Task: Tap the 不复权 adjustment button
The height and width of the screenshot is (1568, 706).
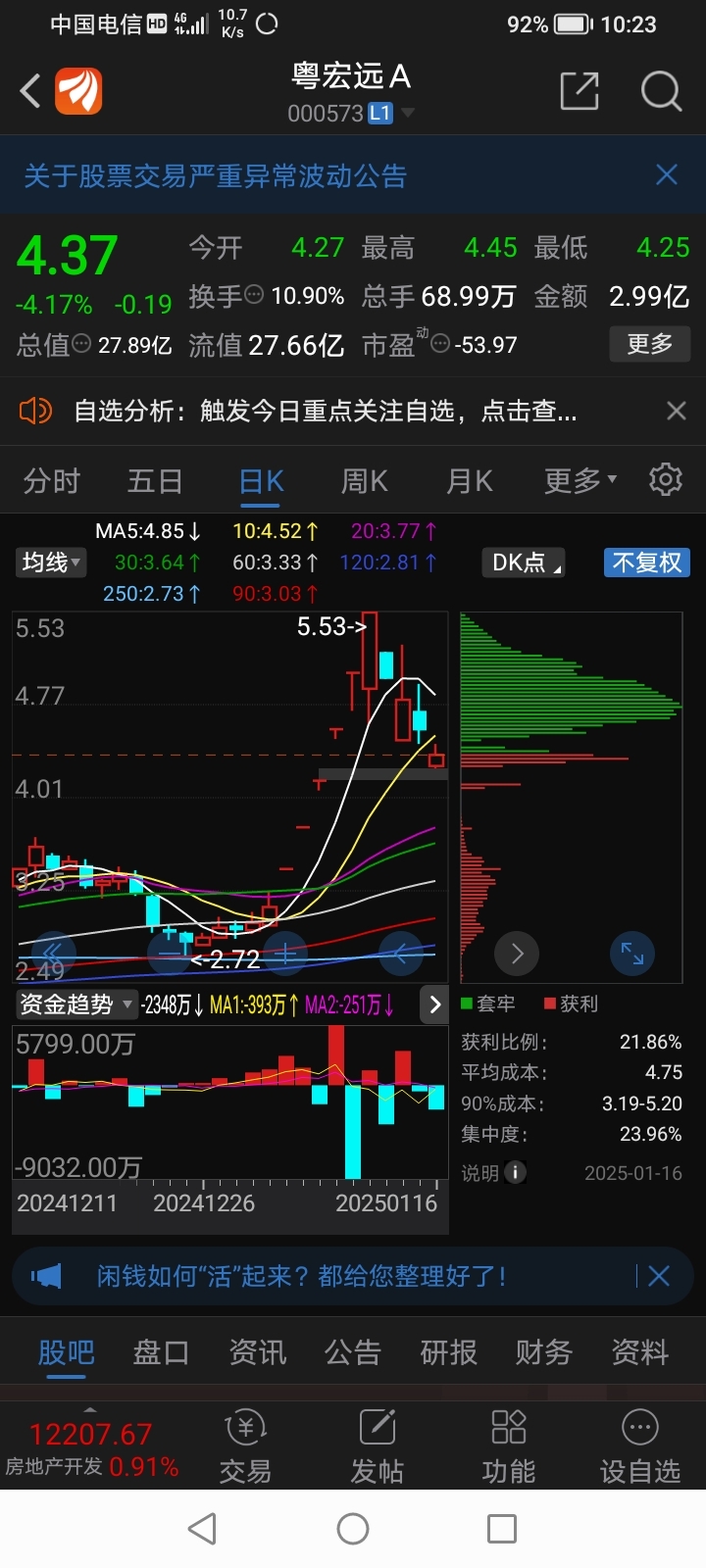Action: click(647, 563)
